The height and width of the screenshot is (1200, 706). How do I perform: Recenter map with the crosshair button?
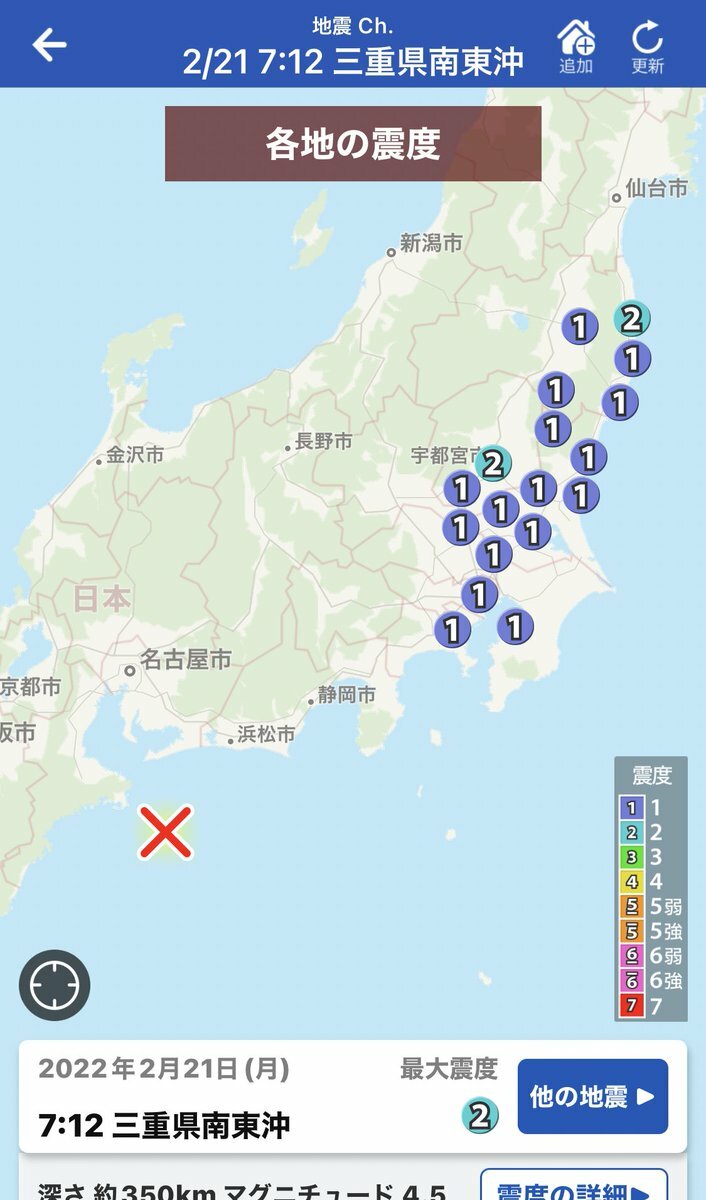coord(55,985)
